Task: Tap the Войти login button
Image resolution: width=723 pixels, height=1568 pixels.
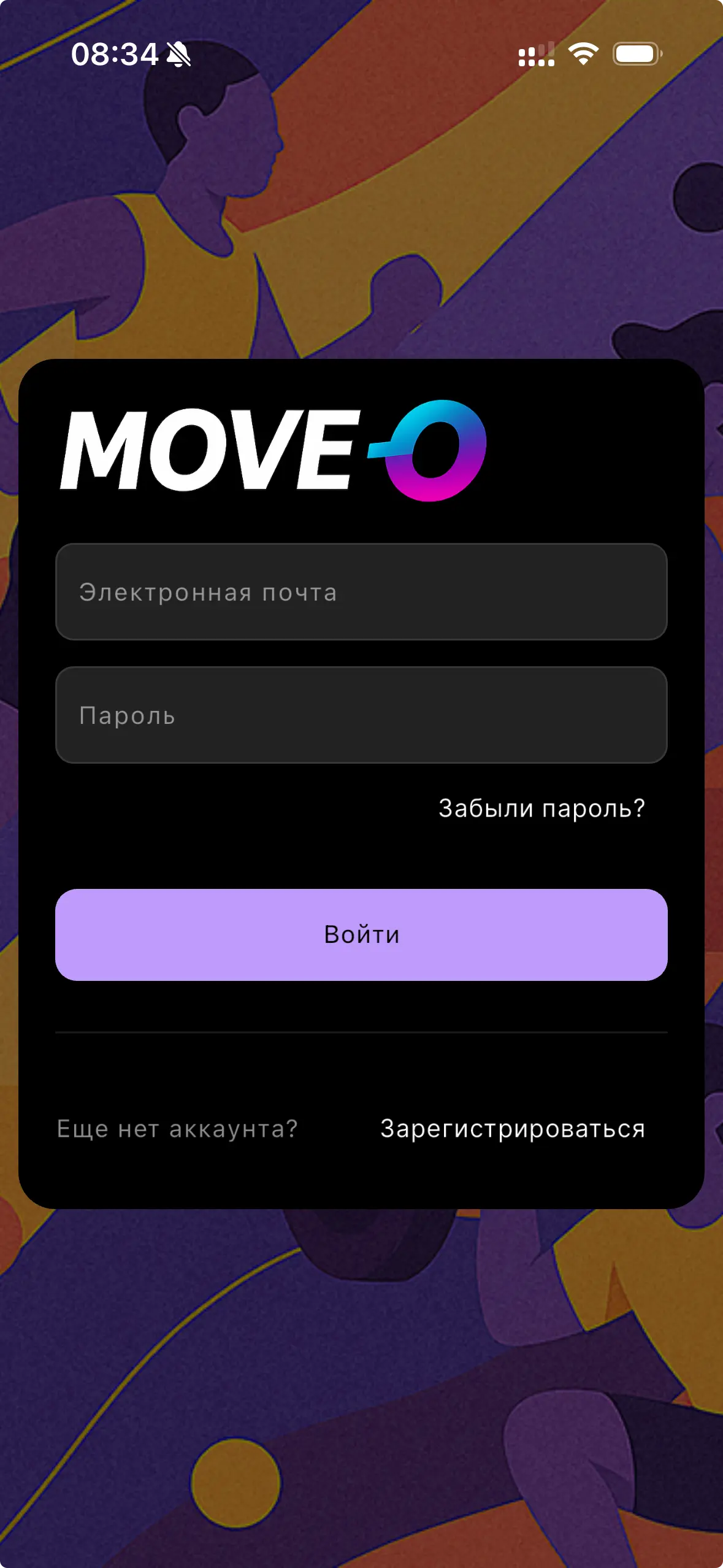Action: click(x=361, y=935)
